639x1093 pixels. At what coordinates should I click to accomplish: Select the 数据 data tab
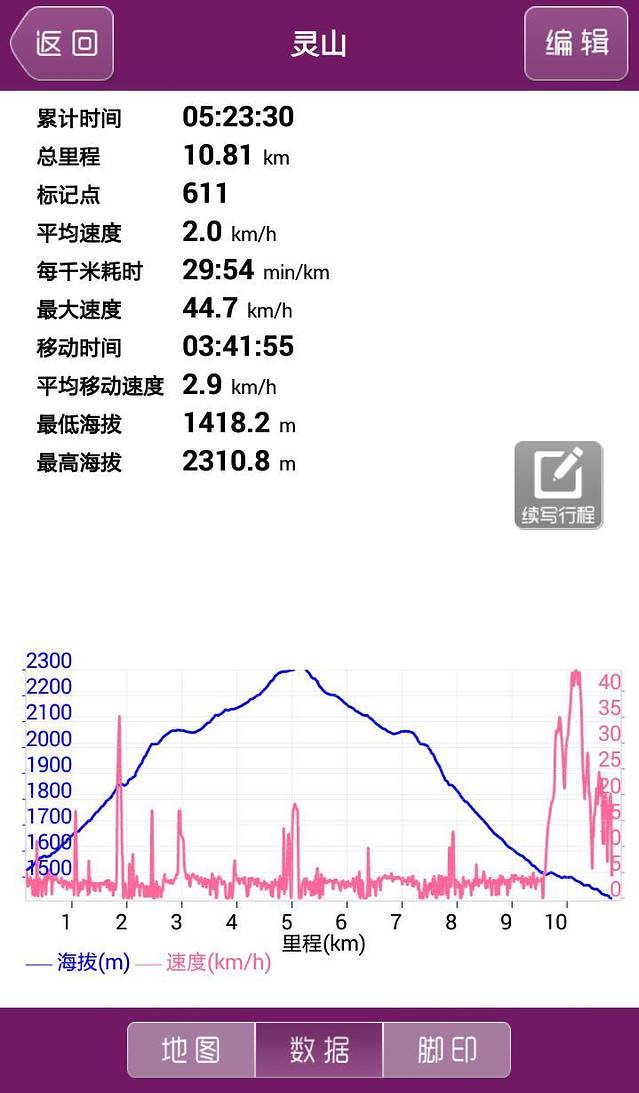pos(319,1050)
